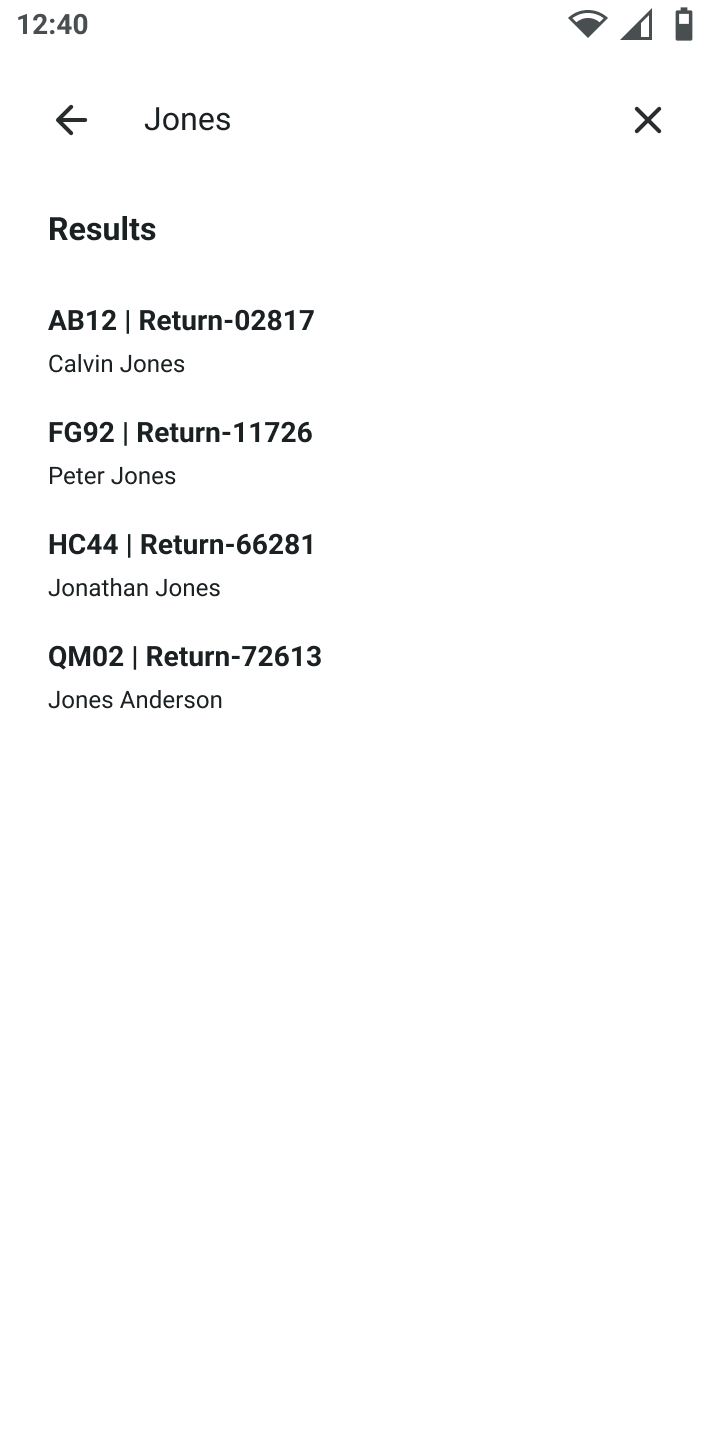Clear the Jones search text
This screenshot has width=720, height=1440.
tap(647, 120)
